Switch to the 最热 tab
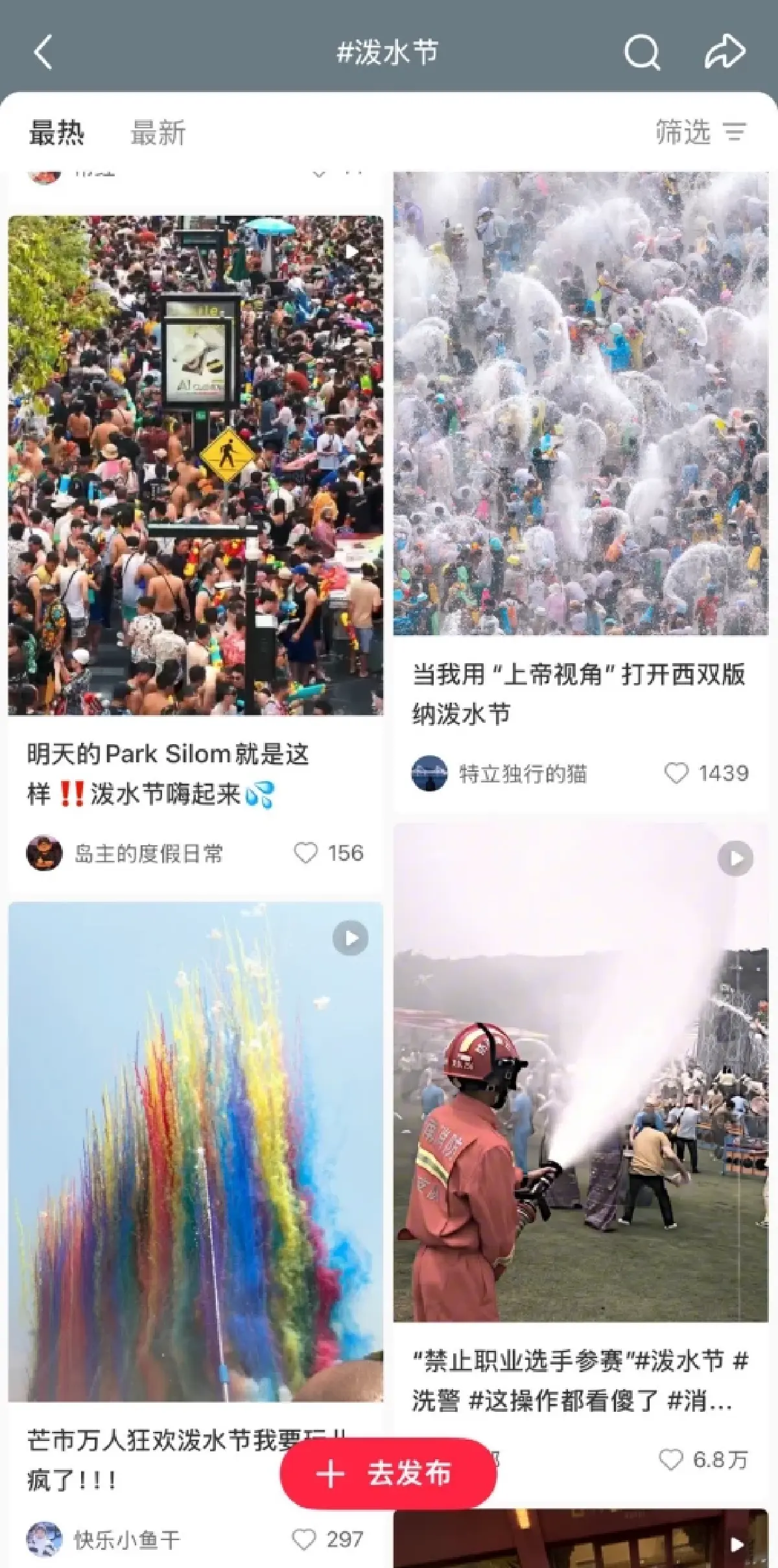The image size is (778, 1568). point(56,133)
